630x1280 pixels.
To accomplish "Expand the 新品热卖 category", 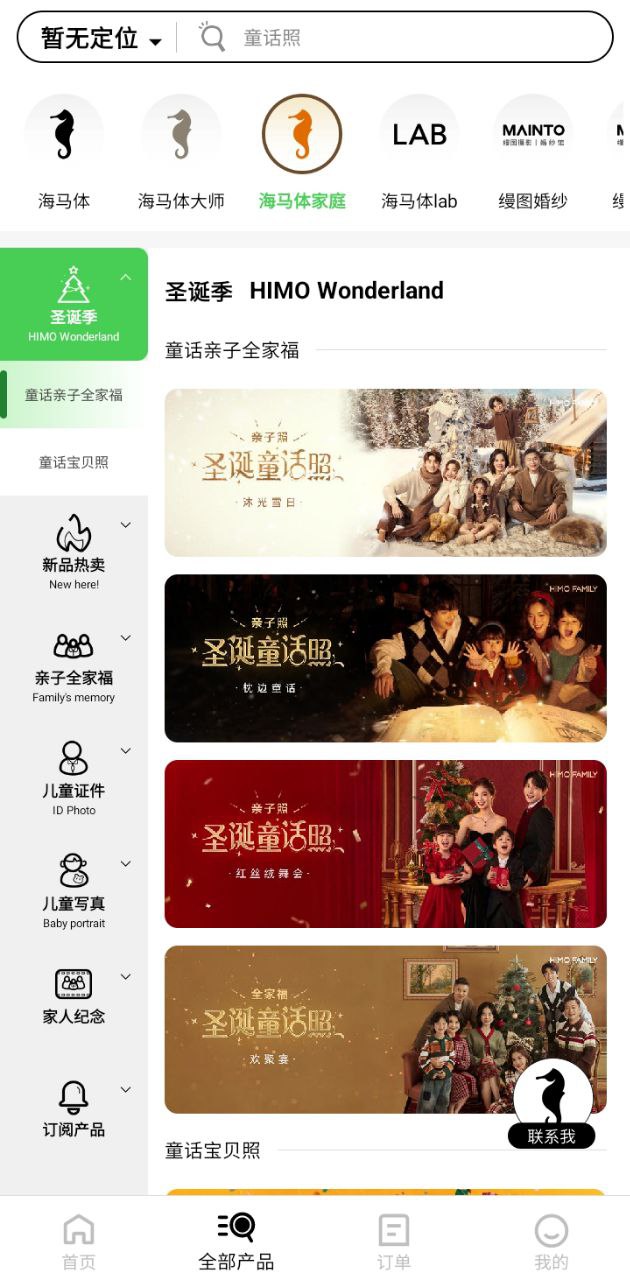I will point(74,551).
